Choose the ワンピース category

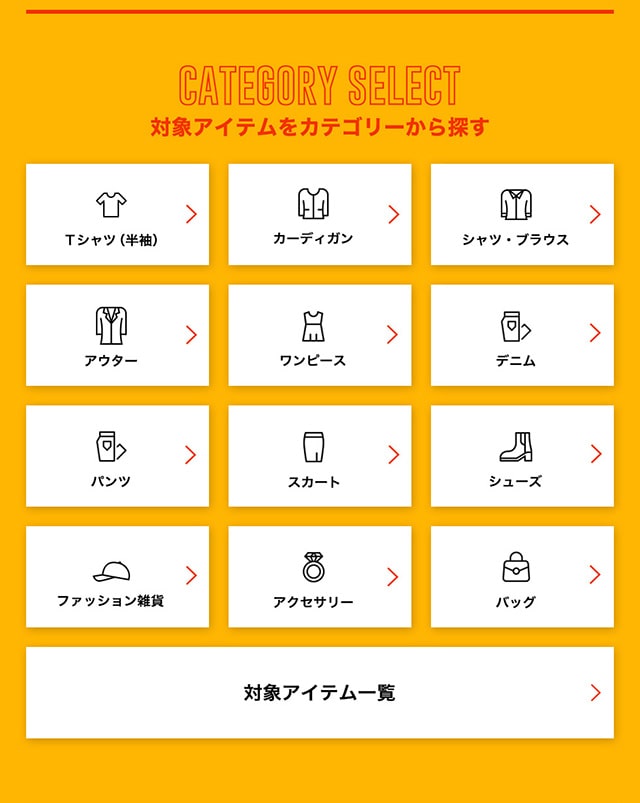click(319, 335)
